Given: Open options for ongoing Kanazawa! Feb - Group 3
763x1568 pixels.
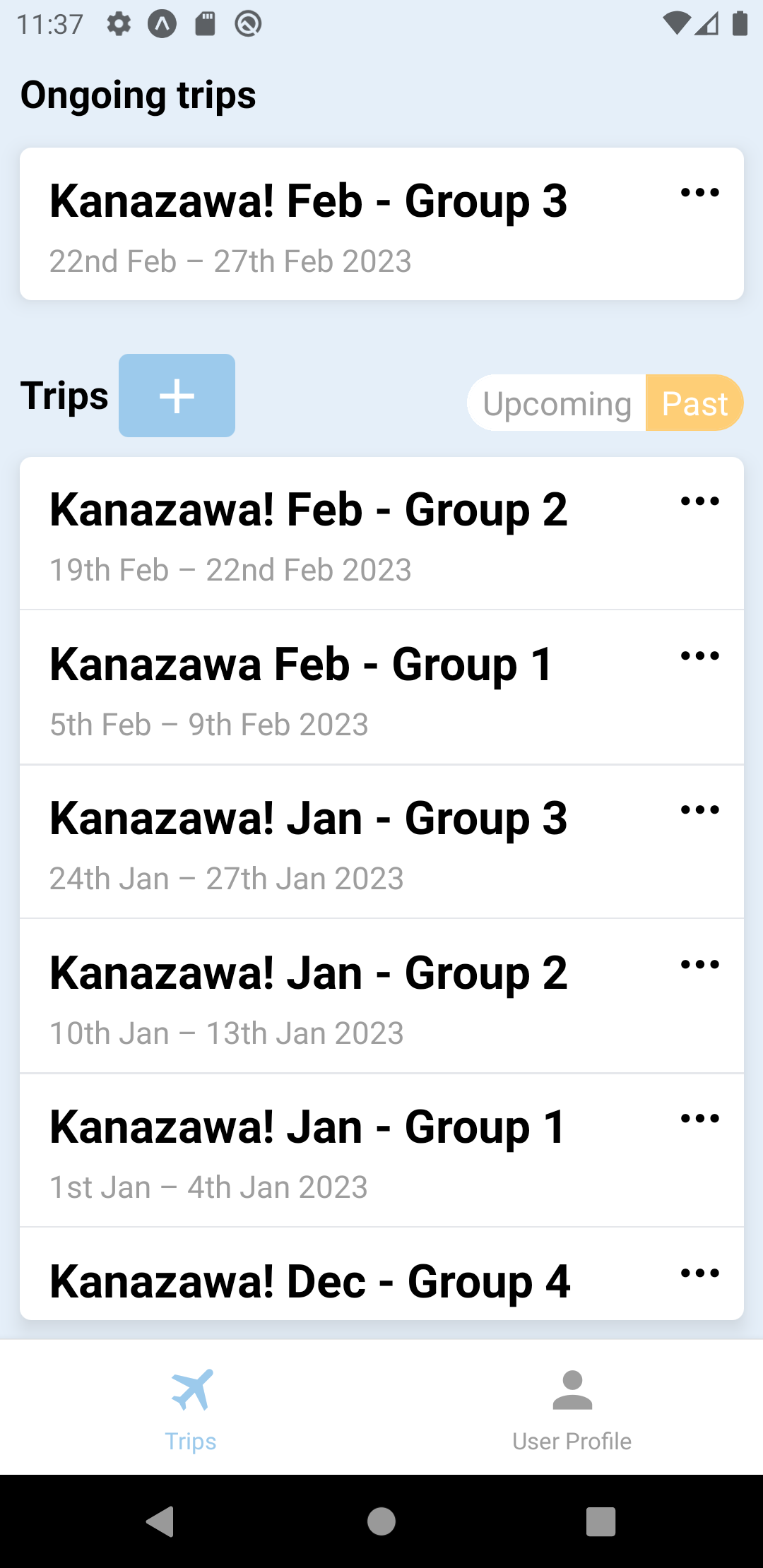Looking at the screenshot, I should [699, 192].
